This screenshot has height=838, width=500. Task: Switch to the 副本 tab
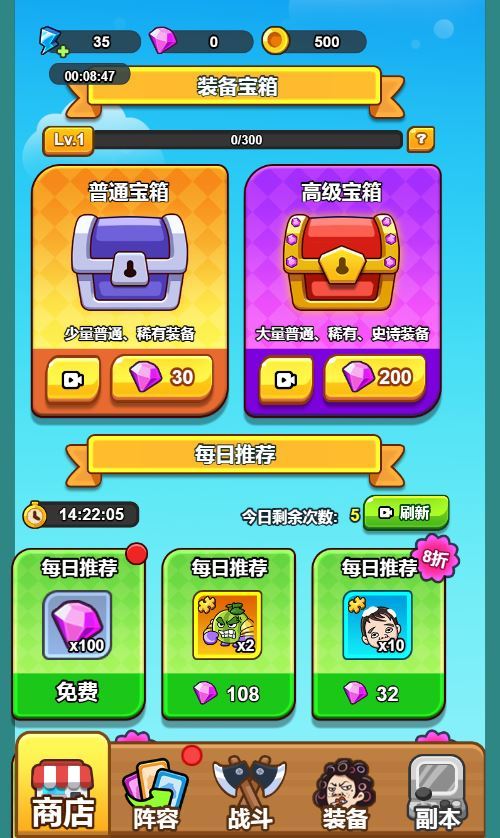437,794
